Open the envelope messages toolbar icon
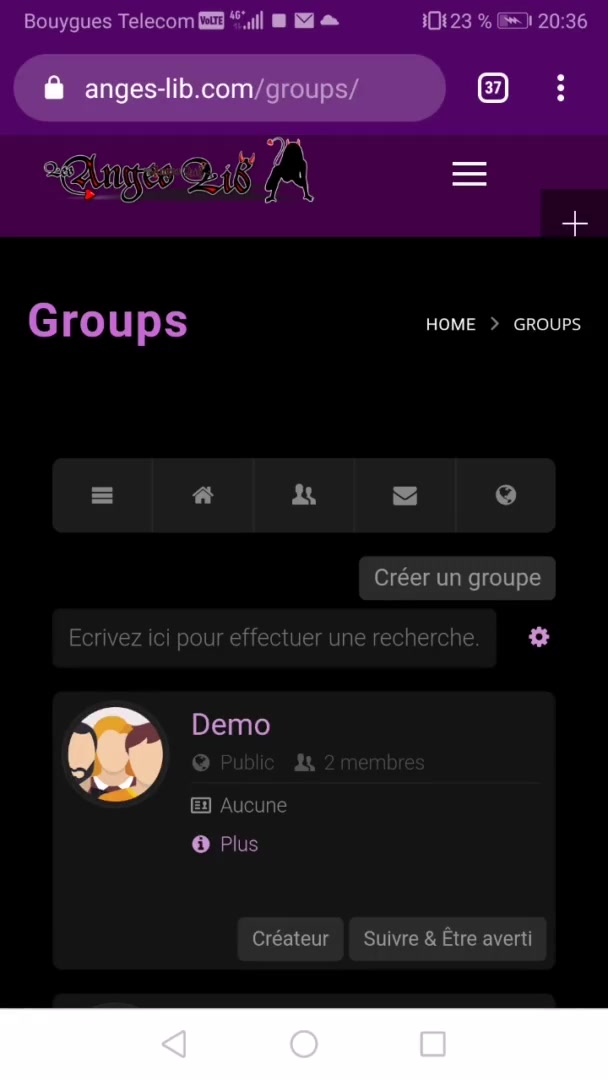 405,496
